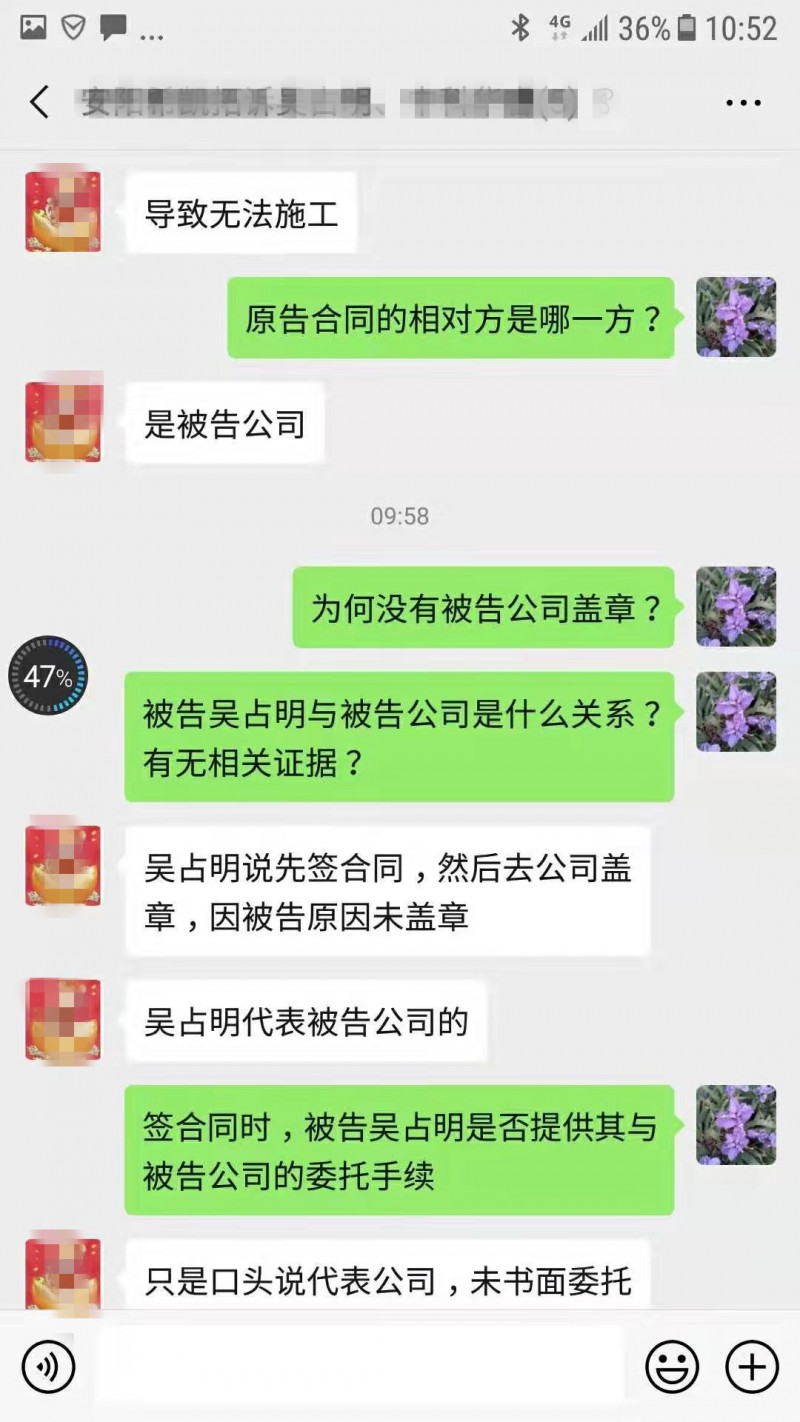Tap the floating 47% accelerator ball

(48, 677)
